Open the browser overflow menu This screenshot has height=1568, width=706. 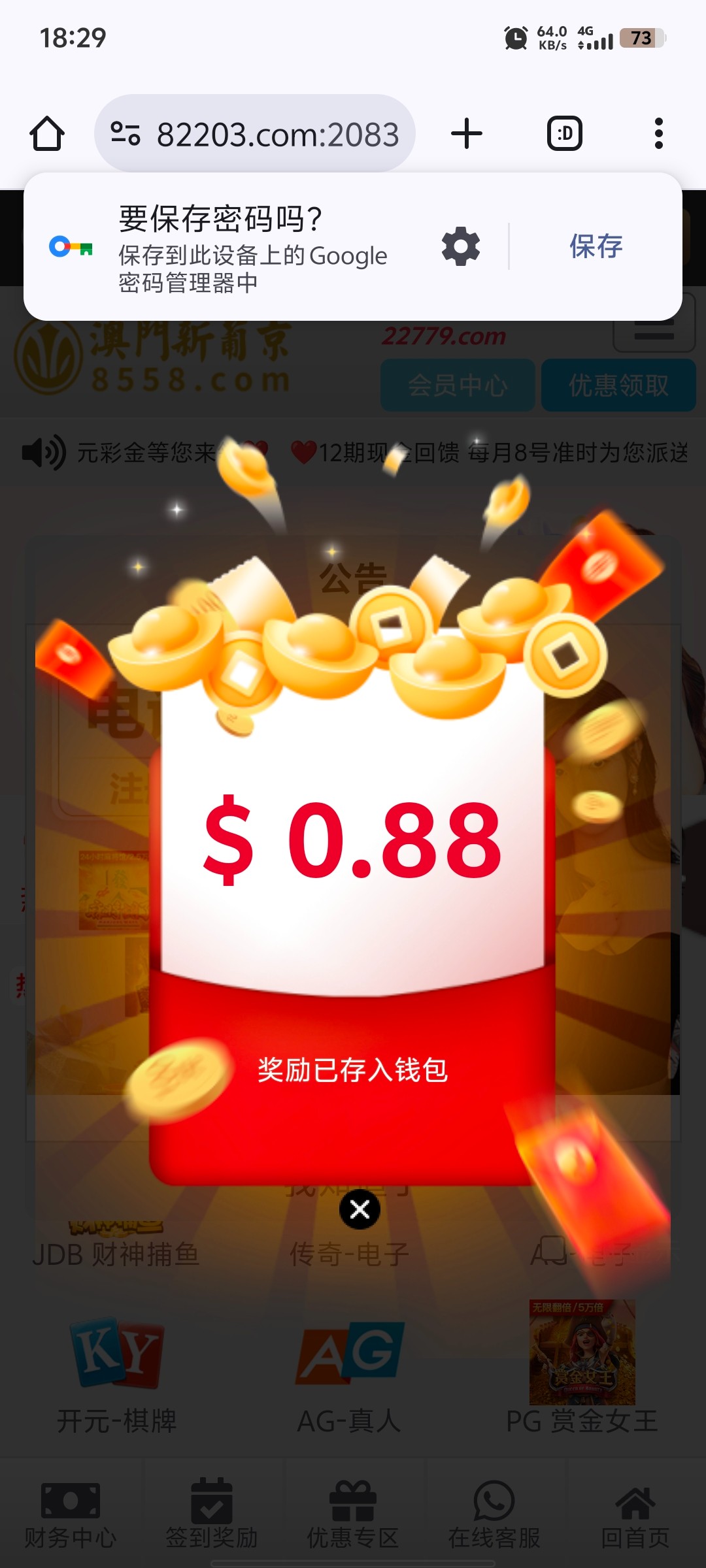pos(658,134)
